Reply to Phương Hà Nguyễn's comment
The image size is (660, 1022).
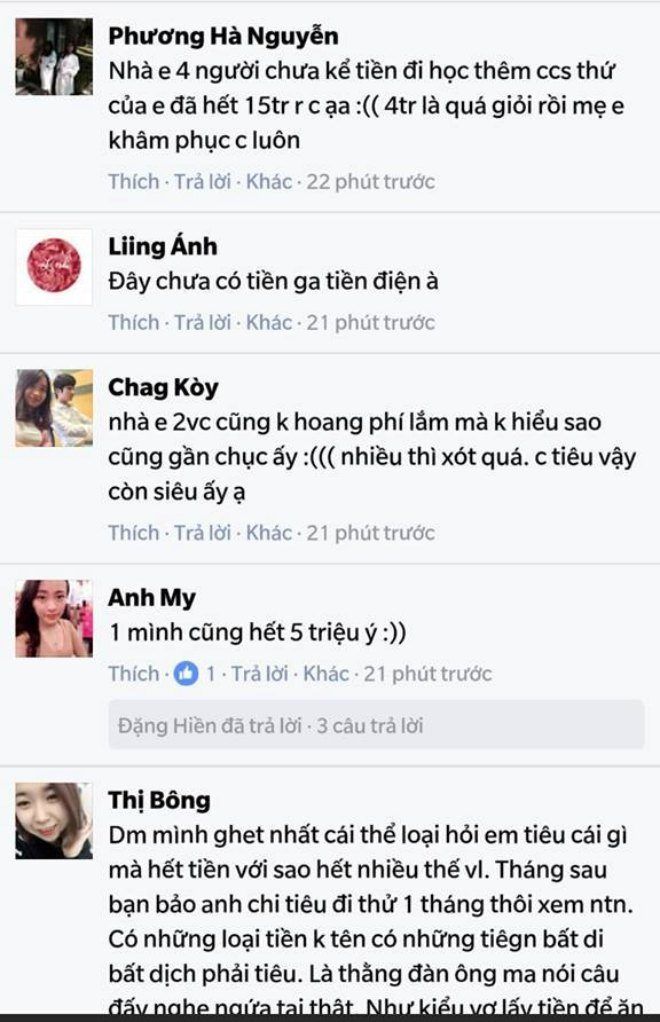202,182
